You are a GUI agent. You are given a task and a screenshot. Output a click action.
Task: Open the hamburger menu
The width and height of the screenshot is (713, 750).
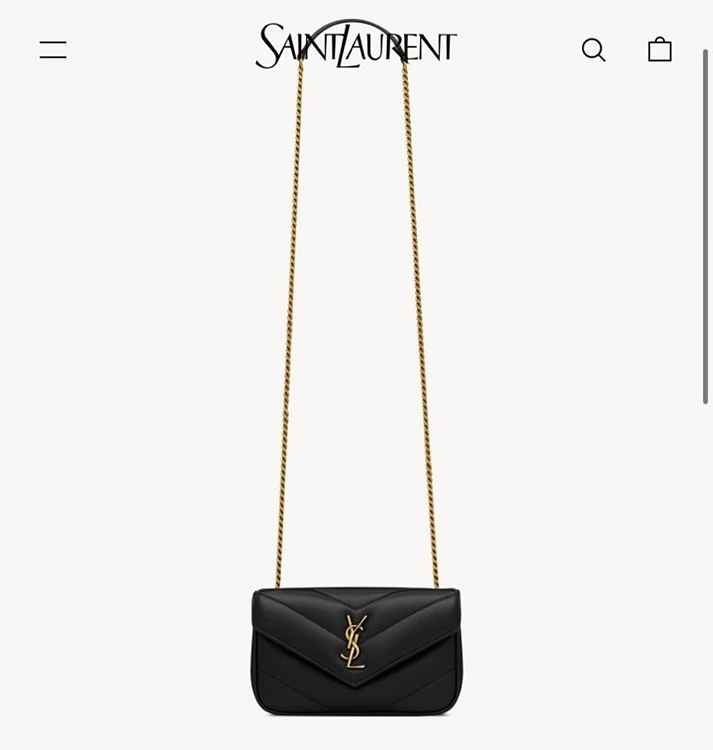click(x=53, y=49)
